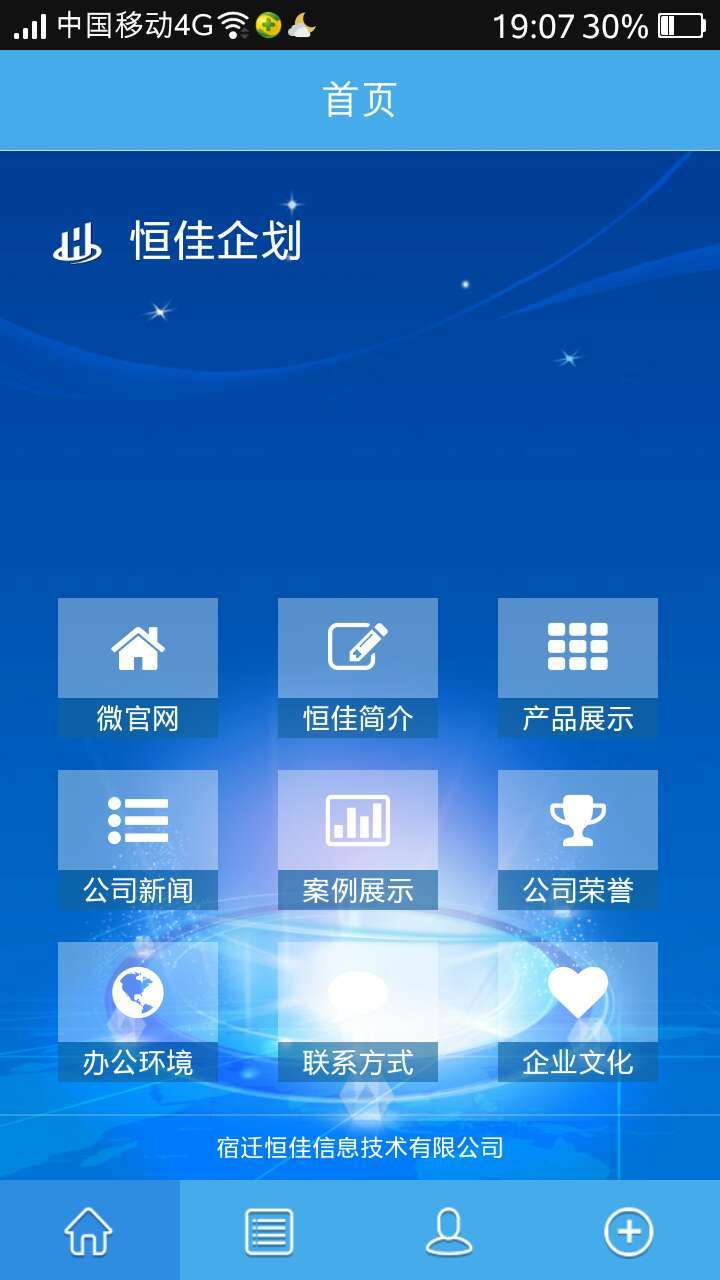This screenshot has width=720, height=1280.
Task: Open the 恒佳简介 company intro tile
Action: pyautogui.click(x=358, y=667)
